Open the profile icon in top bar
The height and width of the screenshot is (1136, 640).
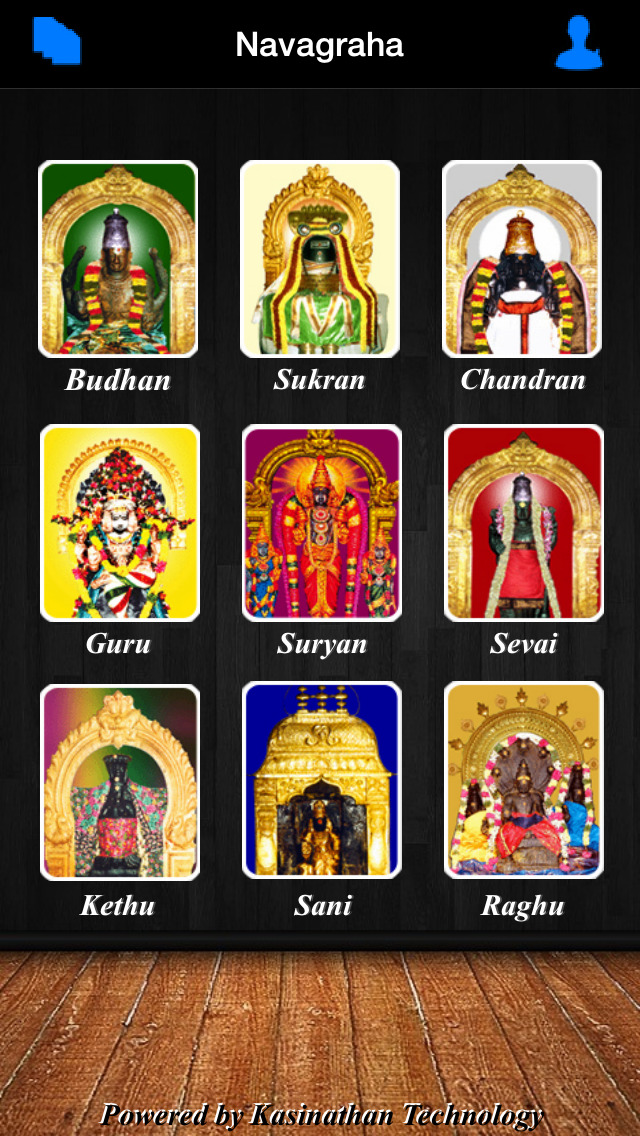point(579,44)
